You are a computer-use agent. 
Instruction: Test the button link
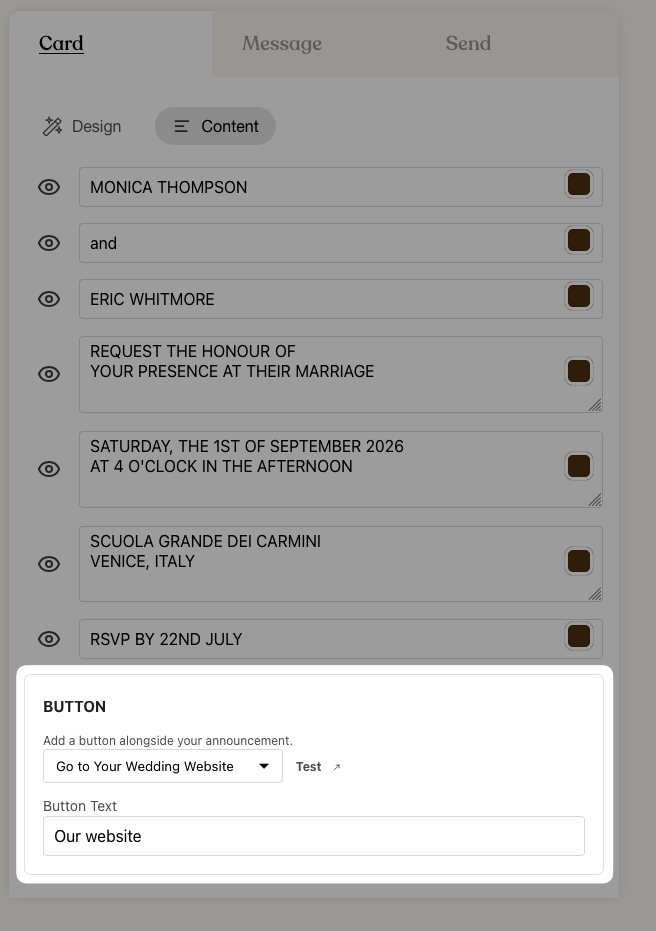pyautogui.click(x=318, y=767)
